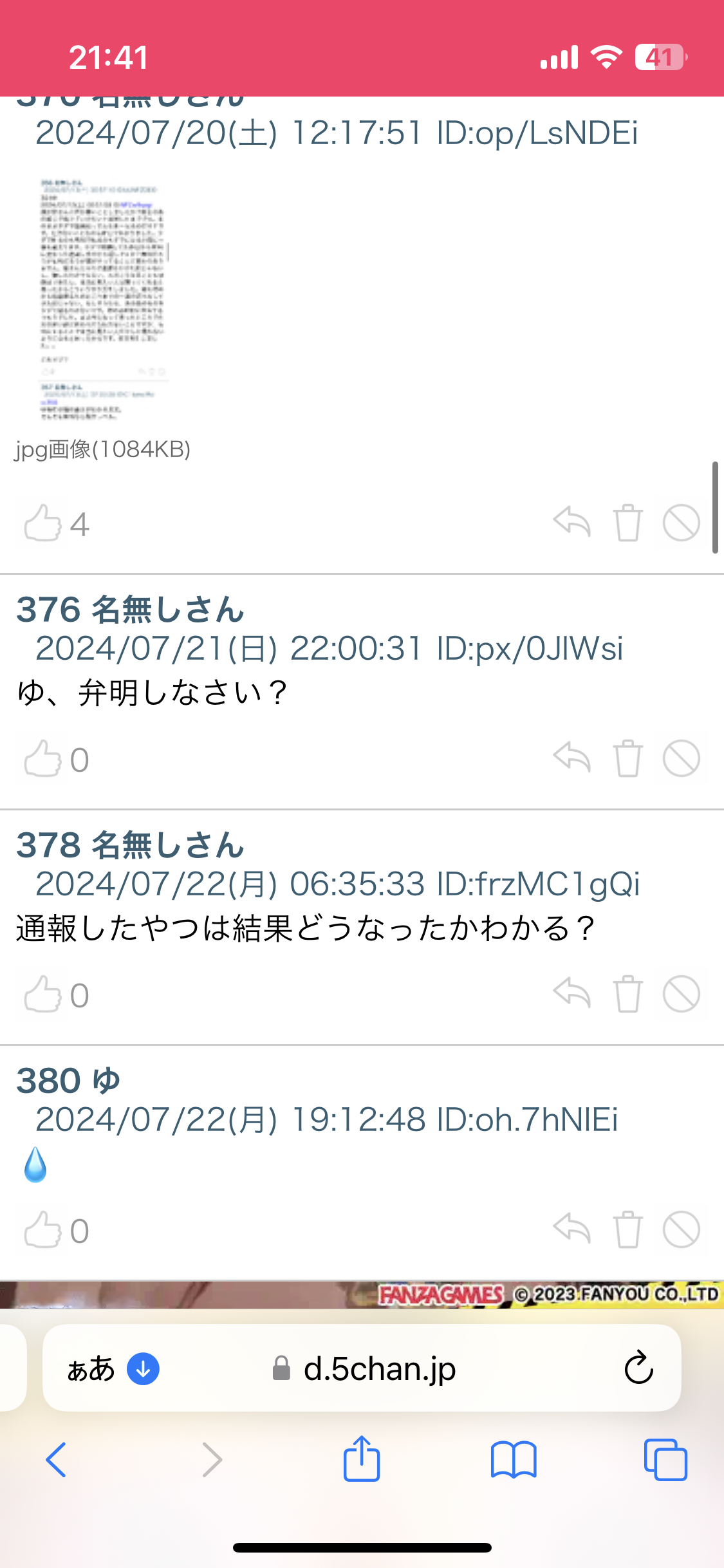Image resolution: width=724 pixels, height=1568 pixels.
Task: Tap the trash icon on post 378
Action: tap(627, 993)
